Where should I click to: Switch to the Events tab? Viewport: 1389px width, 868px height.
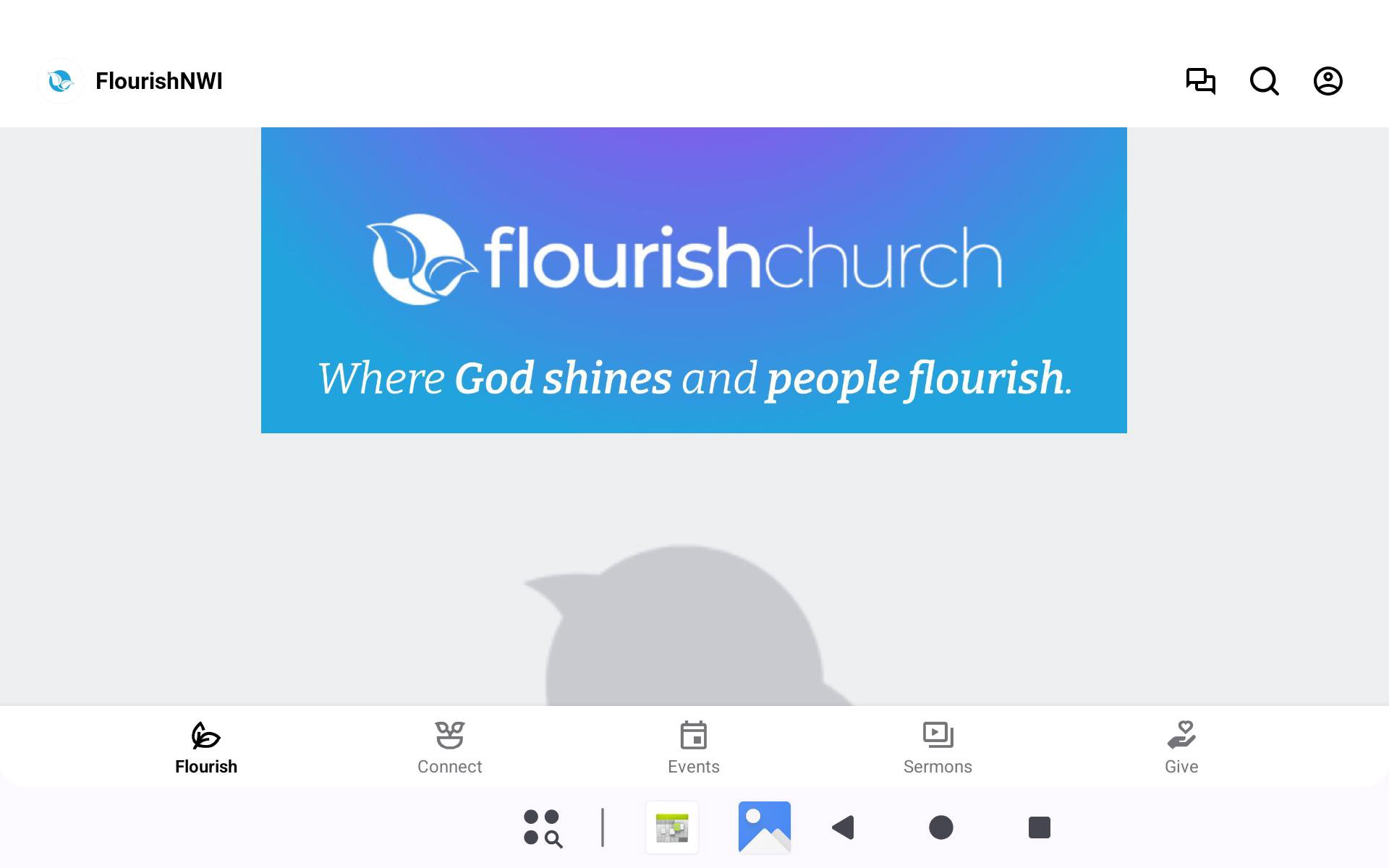(x=693, y=747)
